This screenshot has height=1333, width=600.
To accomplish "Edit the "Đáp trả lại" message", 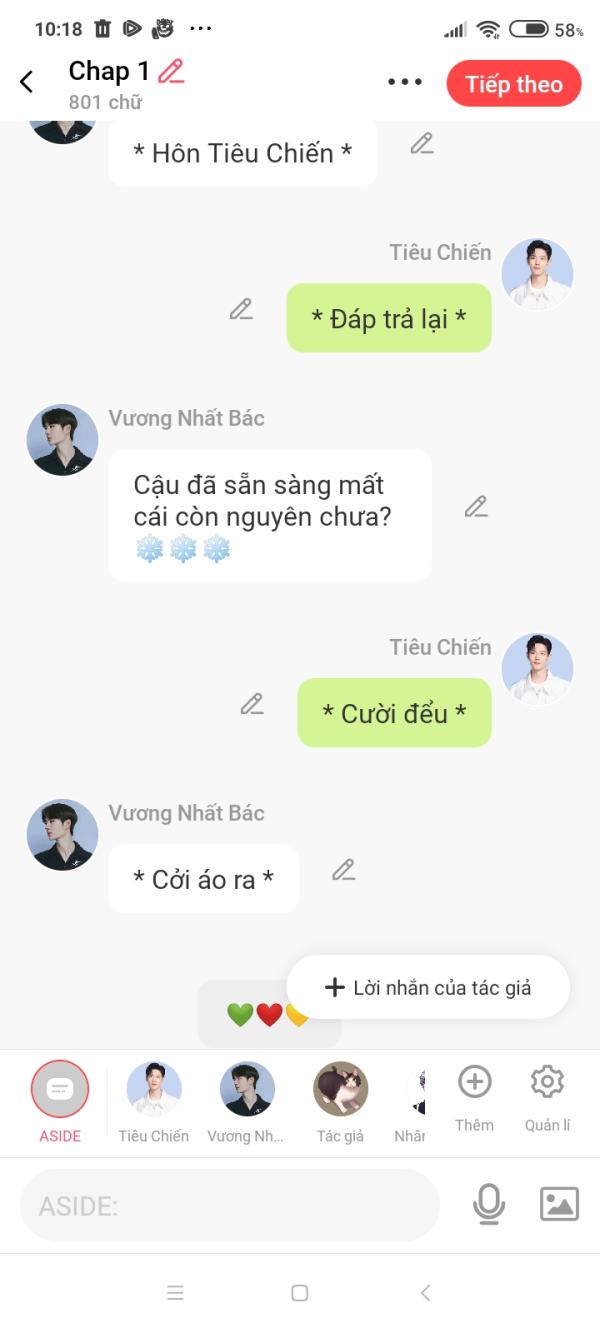I will 241,309.
